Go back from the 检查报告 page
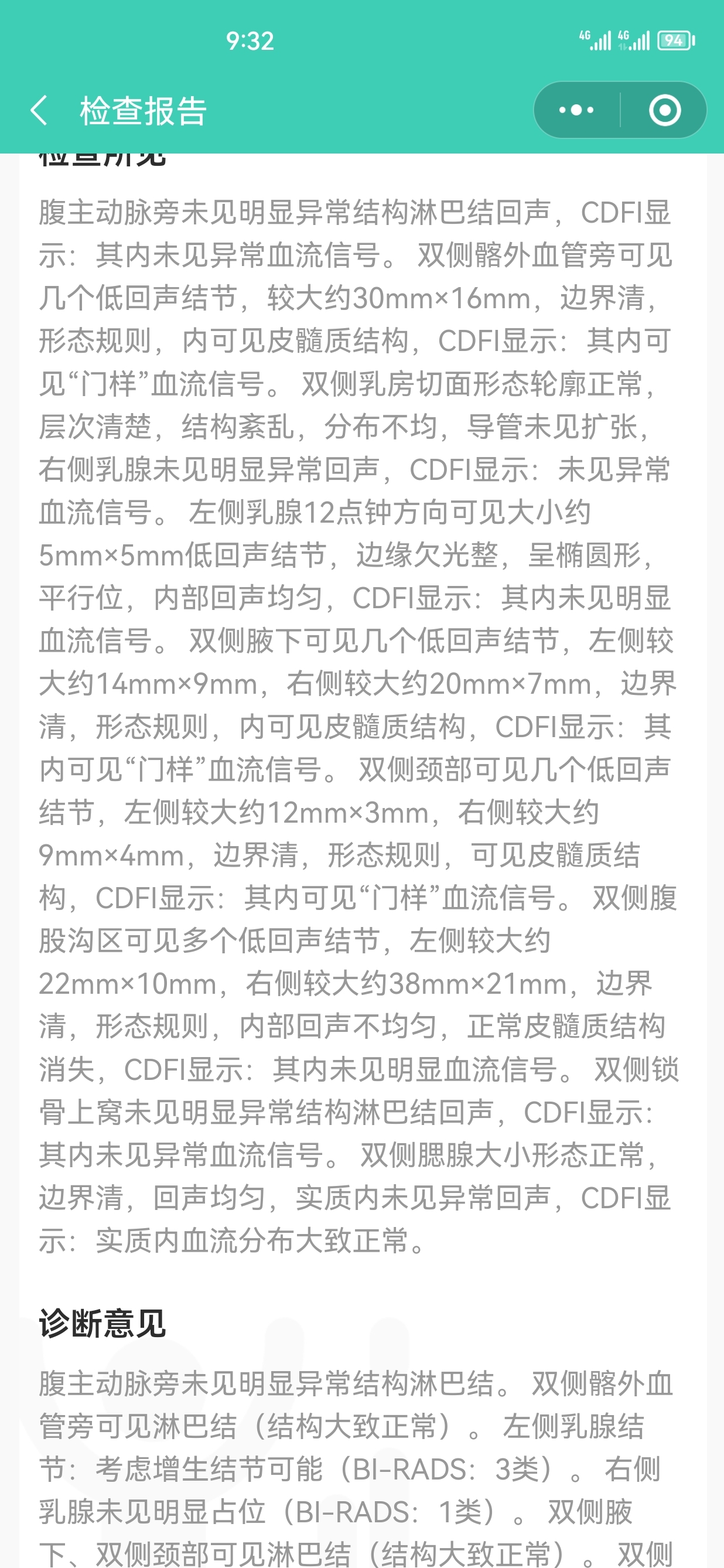The height and width of the screenshot is (1568, 724). click(x=39, y=111)
